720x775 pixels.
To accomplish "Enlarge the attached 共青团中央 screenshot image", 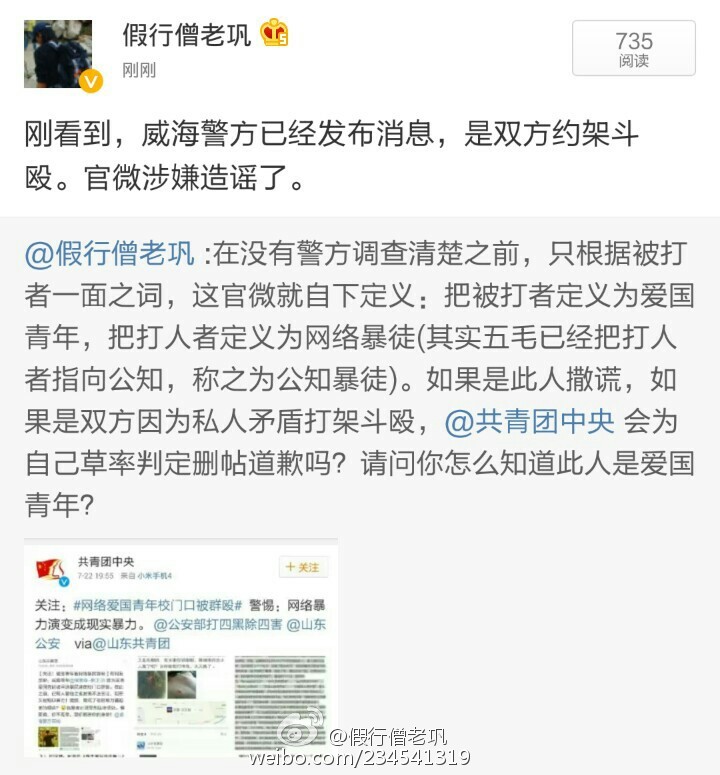I will [181, 650].
